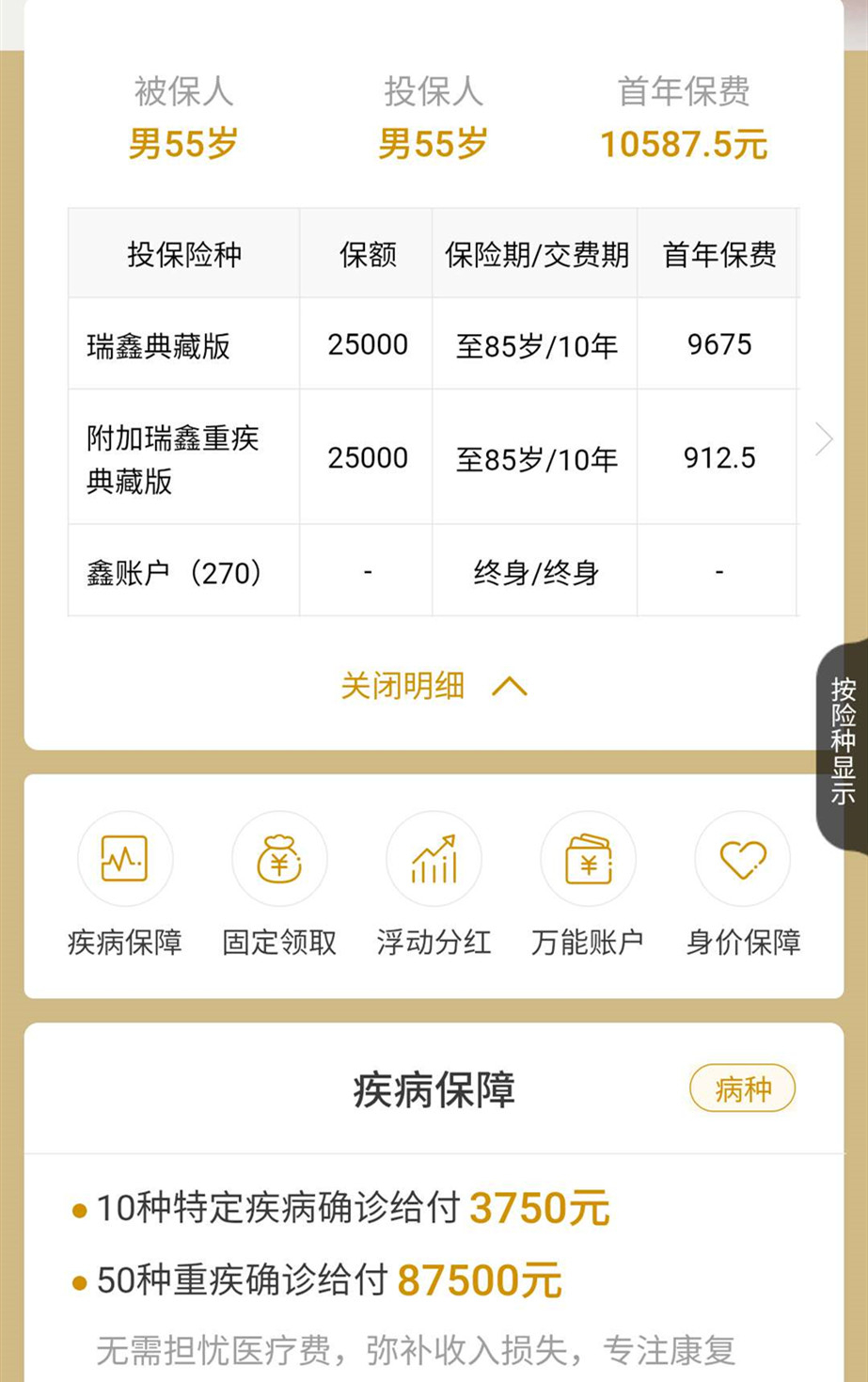
Task: Select the 疾病保障 (disease protection) icon
Action: pos(126,859)
